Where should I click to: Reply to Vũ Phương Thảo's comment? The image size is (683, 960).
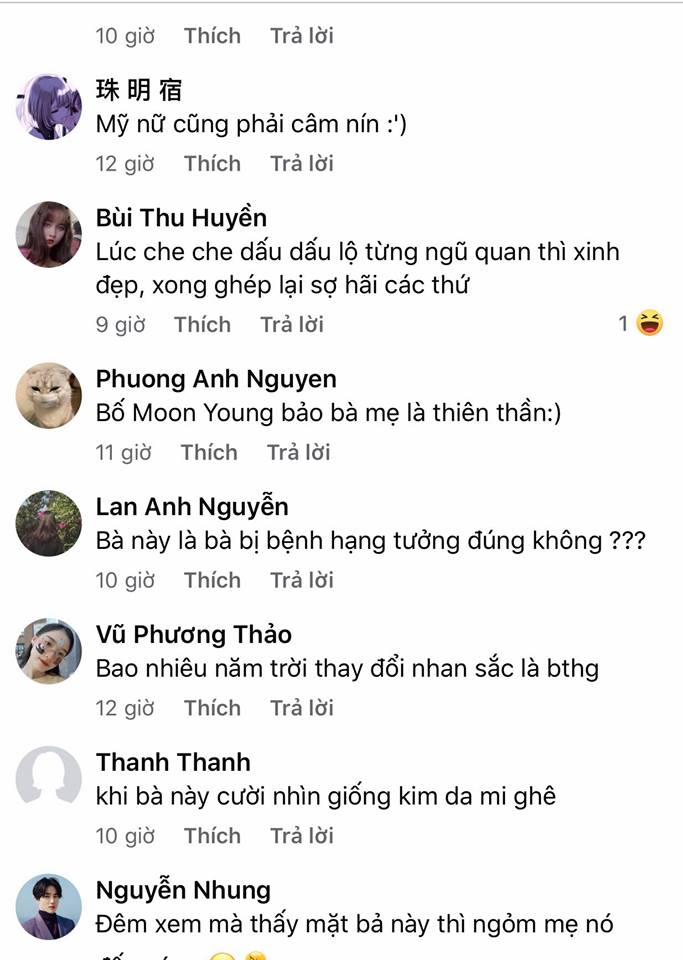(301, 708)
